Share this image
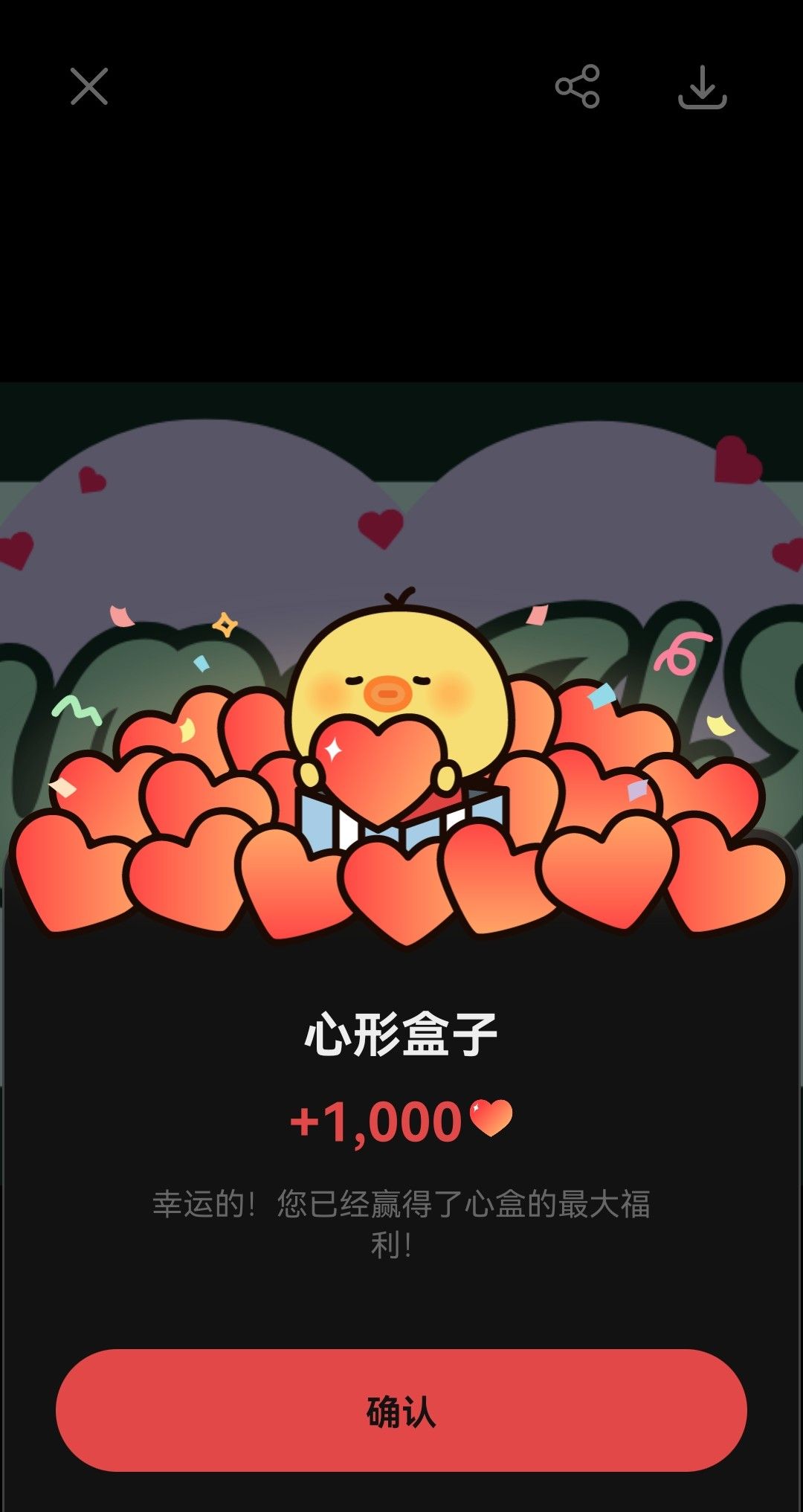Screen dimensions: 803x1512 577,86
